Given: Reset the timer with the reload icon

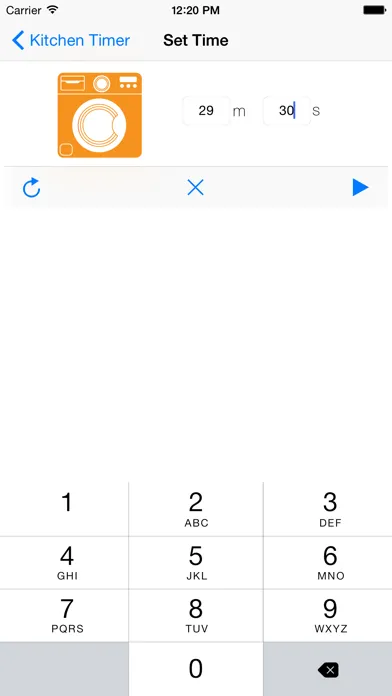Looking at the screenshot, I should [32, 188].
